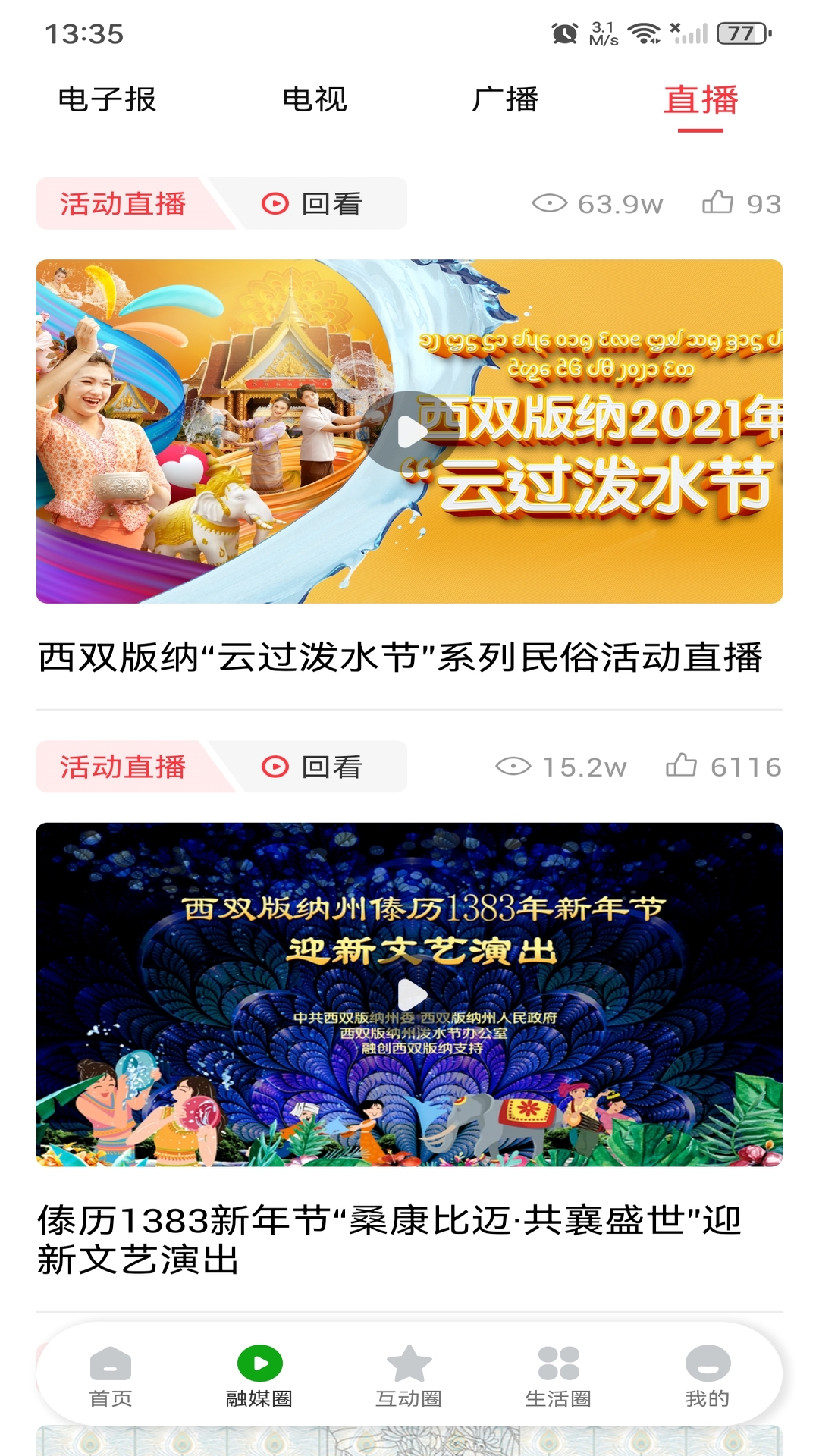The height and width of the screenshot is (1456, 819).
Task: Play the 西双版纳2021年云过泼水节 video
Action: coord(412,432)
